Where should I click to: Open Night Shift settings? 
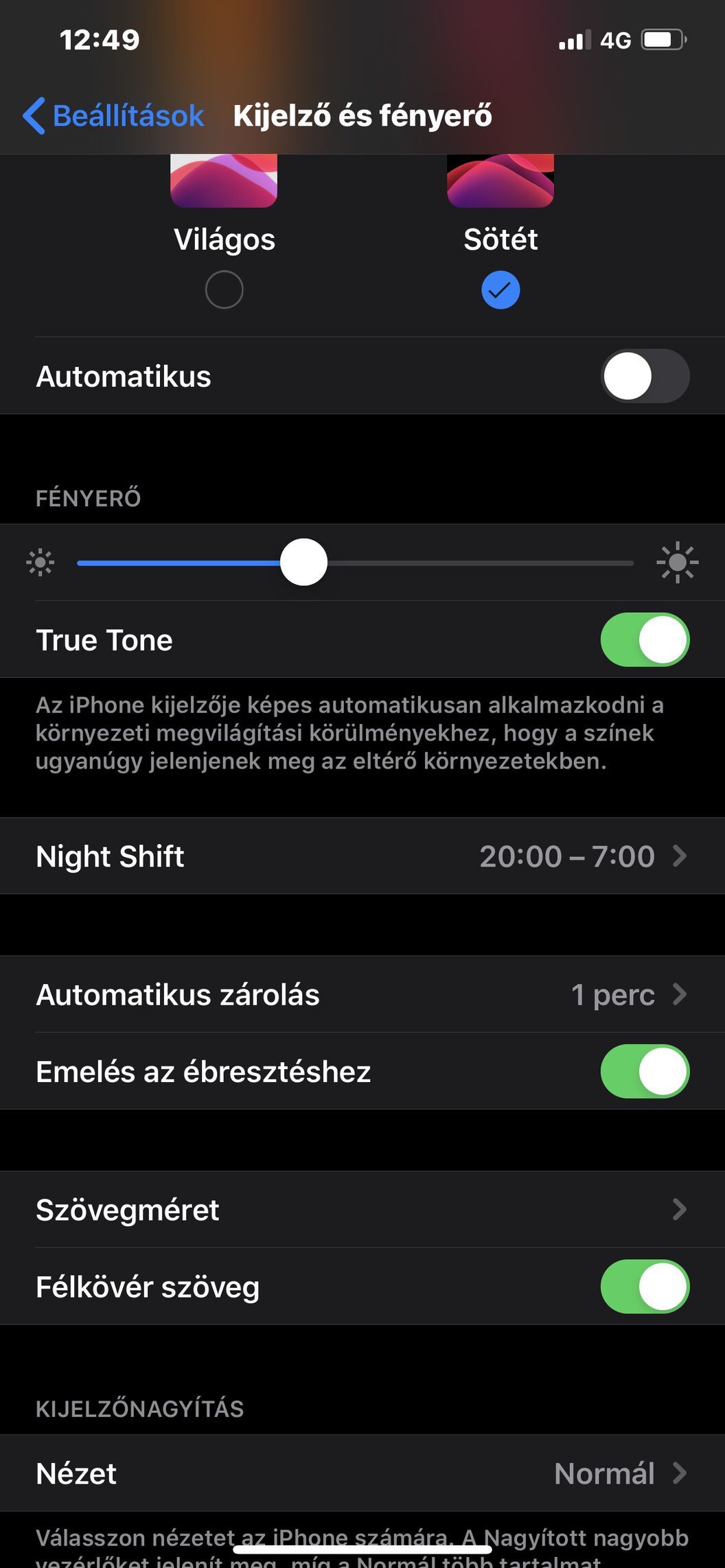(x=362, y=856)
